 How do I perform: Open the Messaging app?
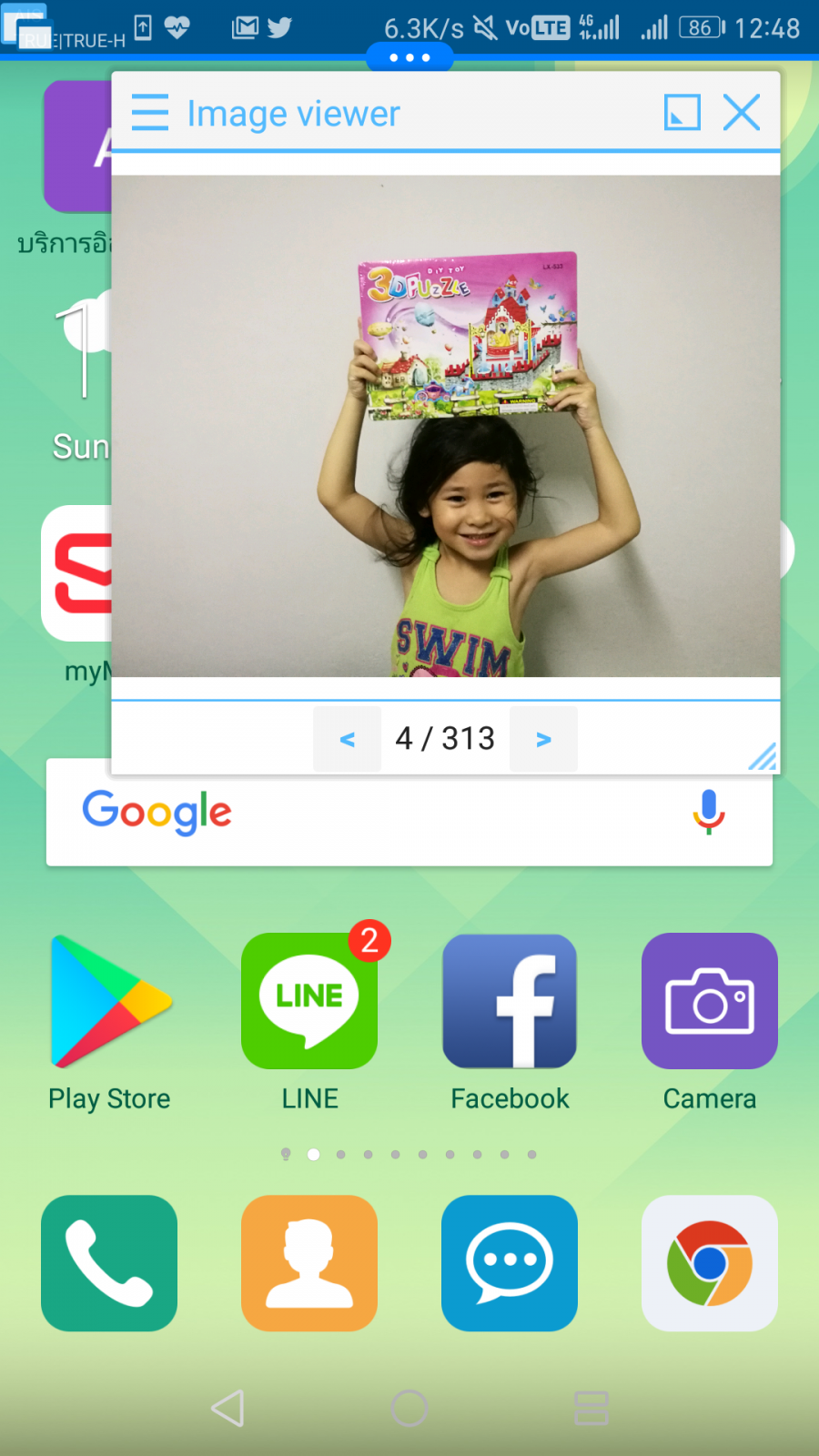(x=510, y=1263)
